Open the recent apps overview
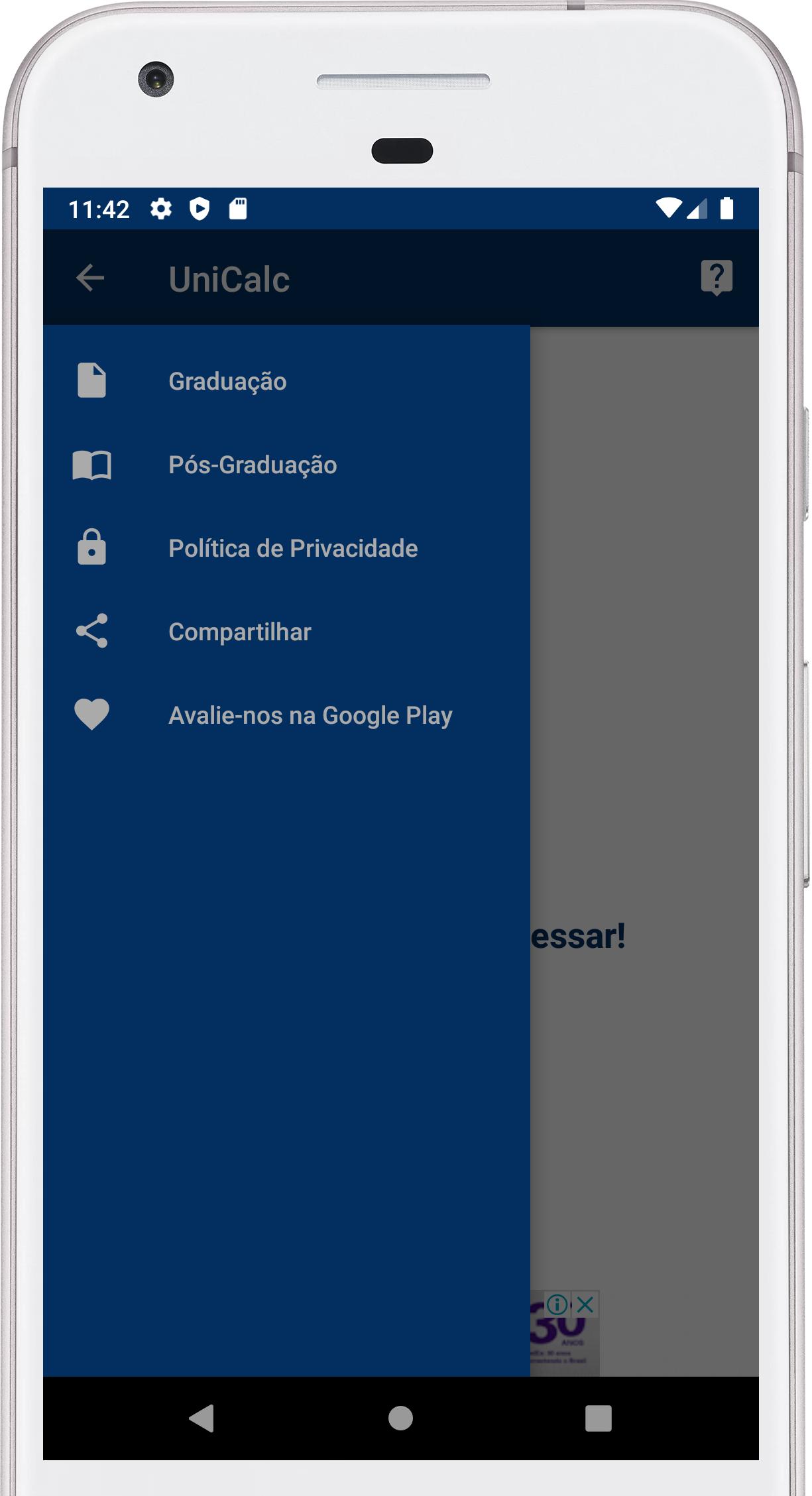The height and width of the screenshot is (1496, 812). [598, 1418]
